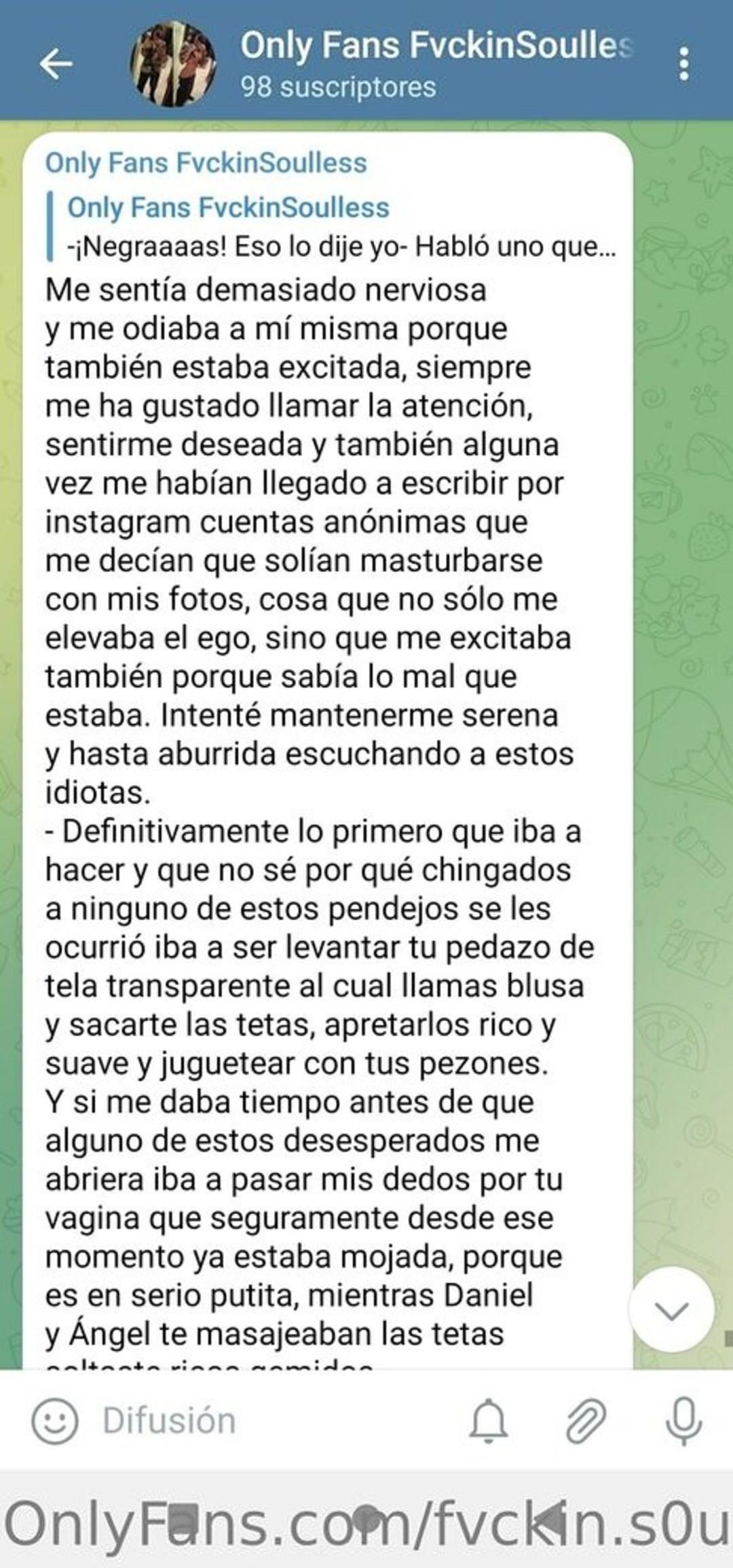
Task: Open the emoji picker
Action: pos(55,1420)
